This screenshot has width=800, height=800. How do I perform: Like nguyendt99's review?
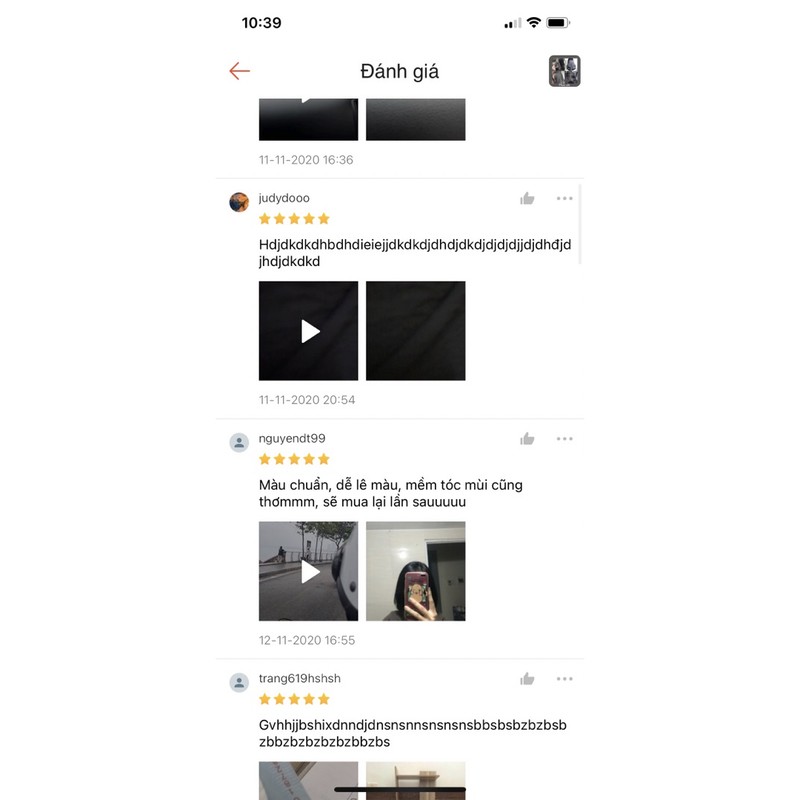coord(527,439)
